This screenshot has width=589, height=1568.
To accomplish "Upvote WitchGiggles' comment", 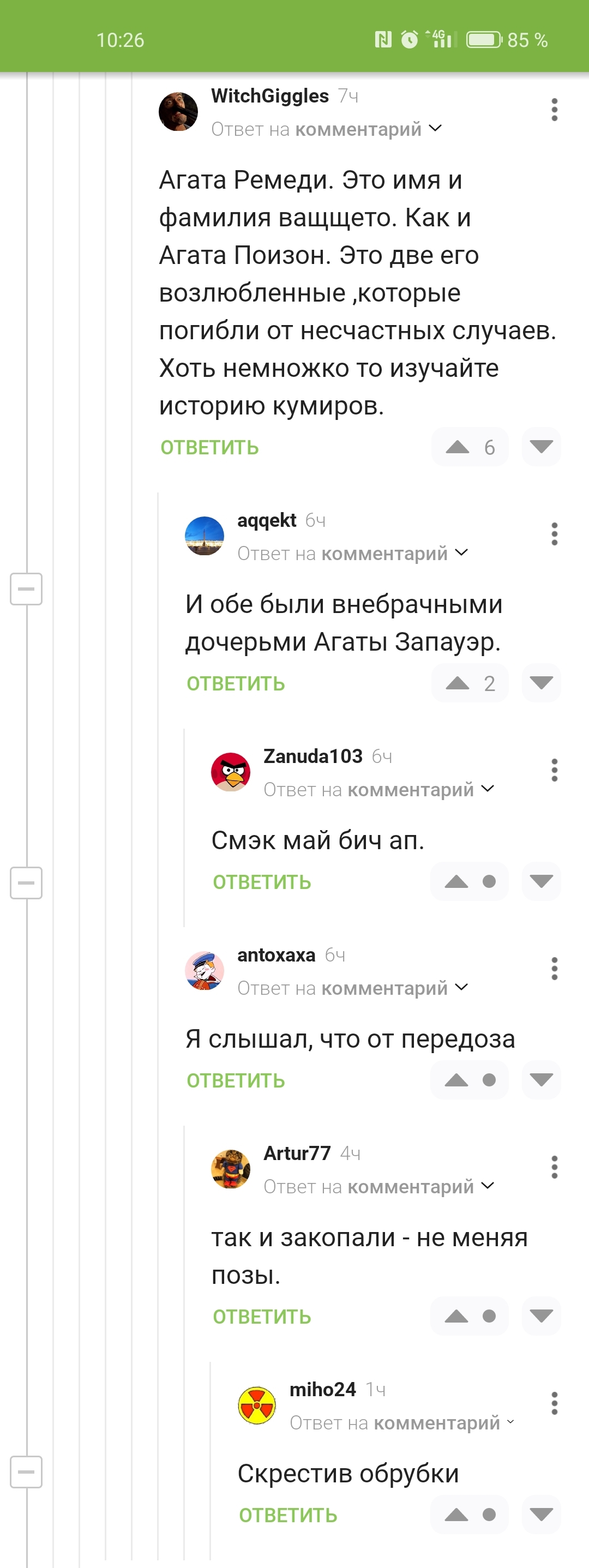I will pyautogui.click(x=458, y=447).
